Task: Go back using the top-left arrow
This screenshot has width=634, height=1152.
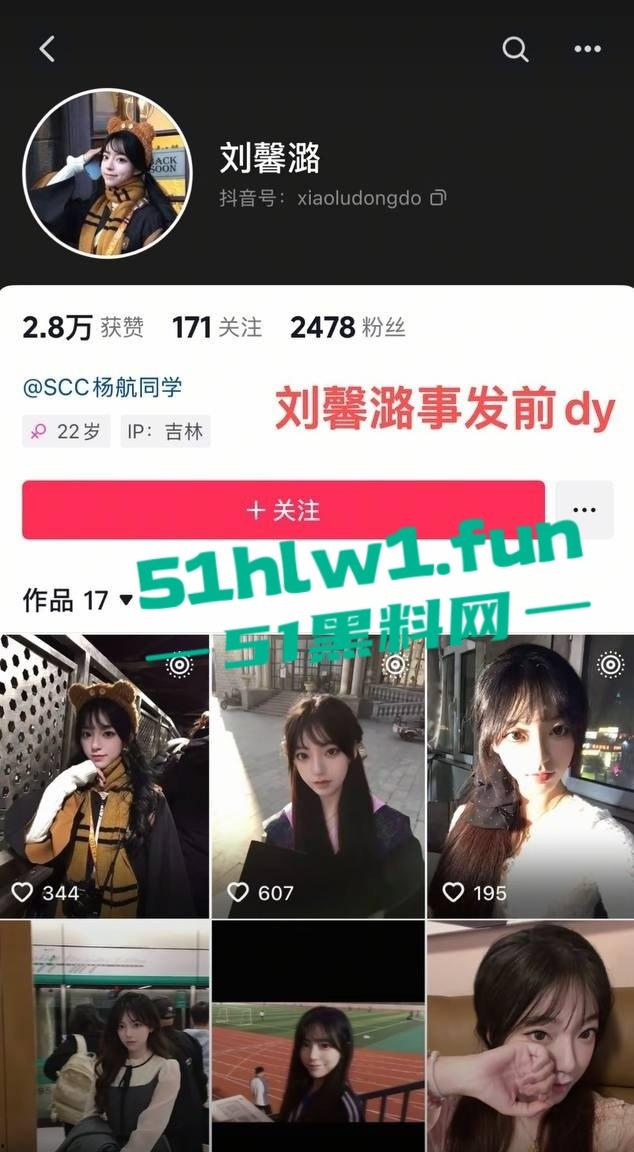Action: [x=47, y=49]
